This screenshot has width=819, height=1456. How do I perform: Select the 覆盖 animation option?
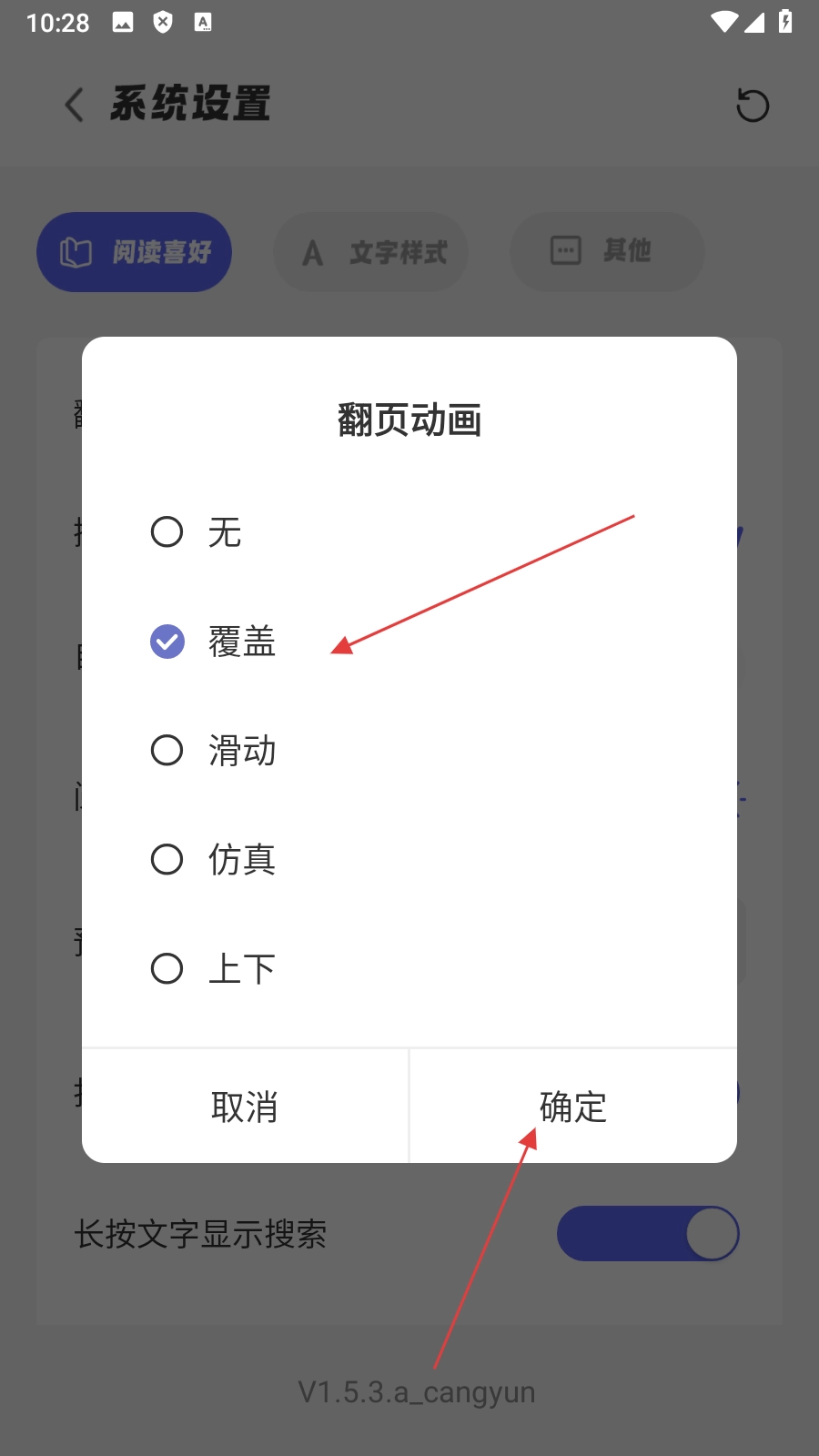point(167,642)
